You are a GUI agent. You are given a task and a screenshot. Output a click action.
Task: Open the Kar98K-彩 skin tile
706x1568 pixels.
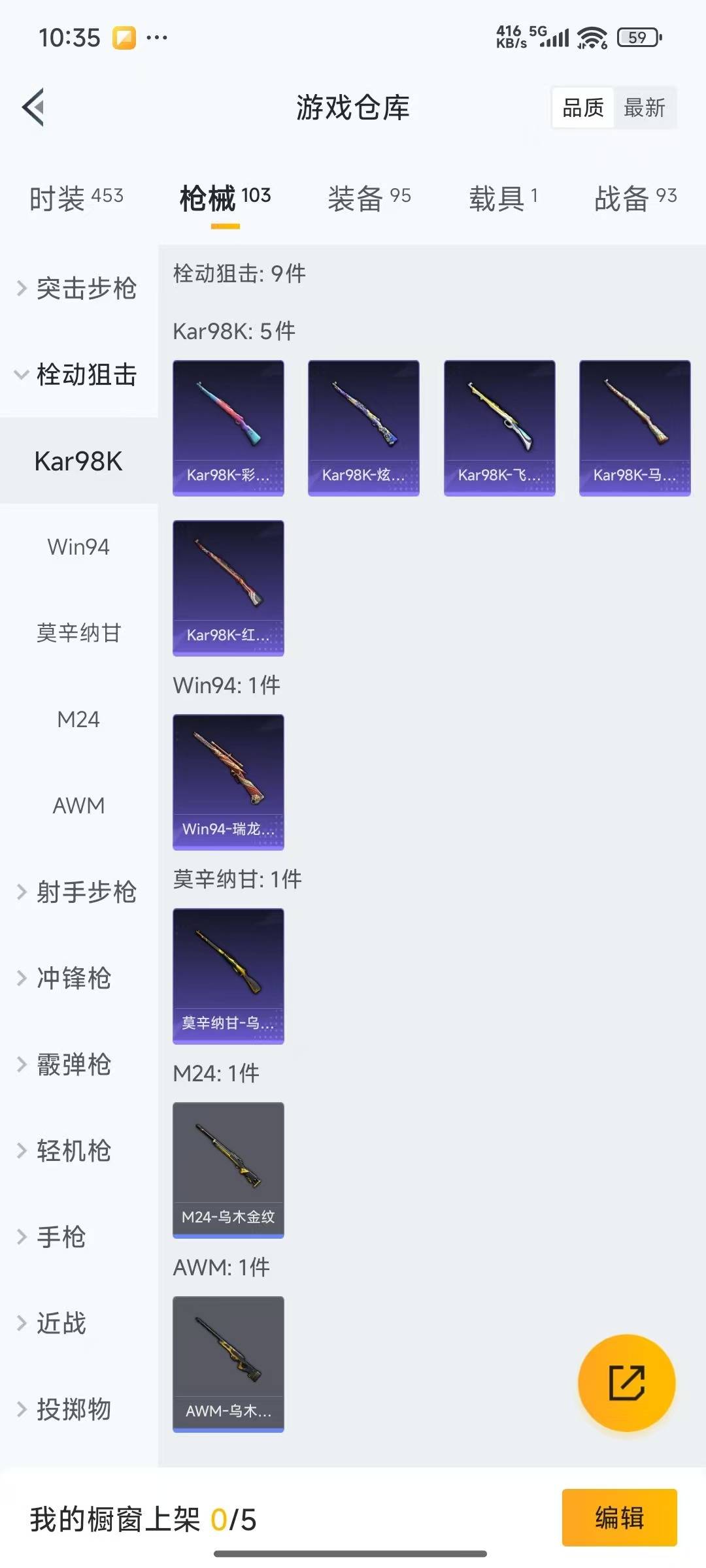pos(228,428)
